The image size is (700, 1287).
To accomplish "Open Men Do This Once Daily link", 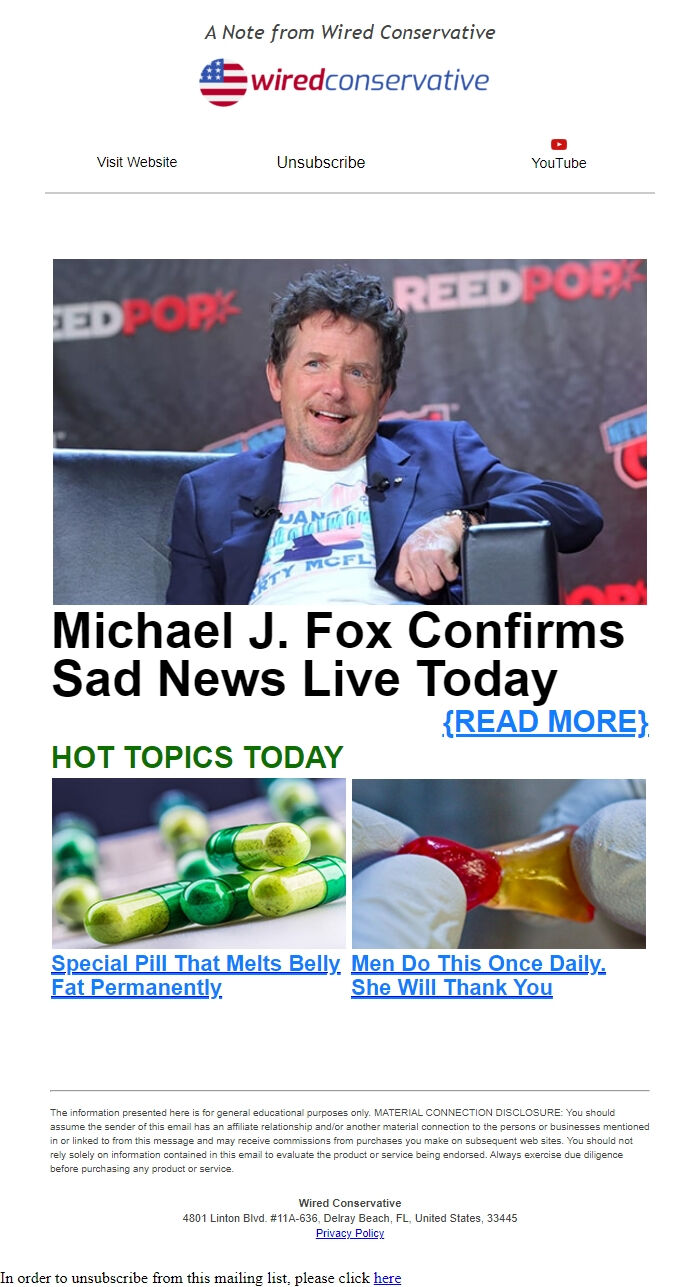I will coord(478,976).
